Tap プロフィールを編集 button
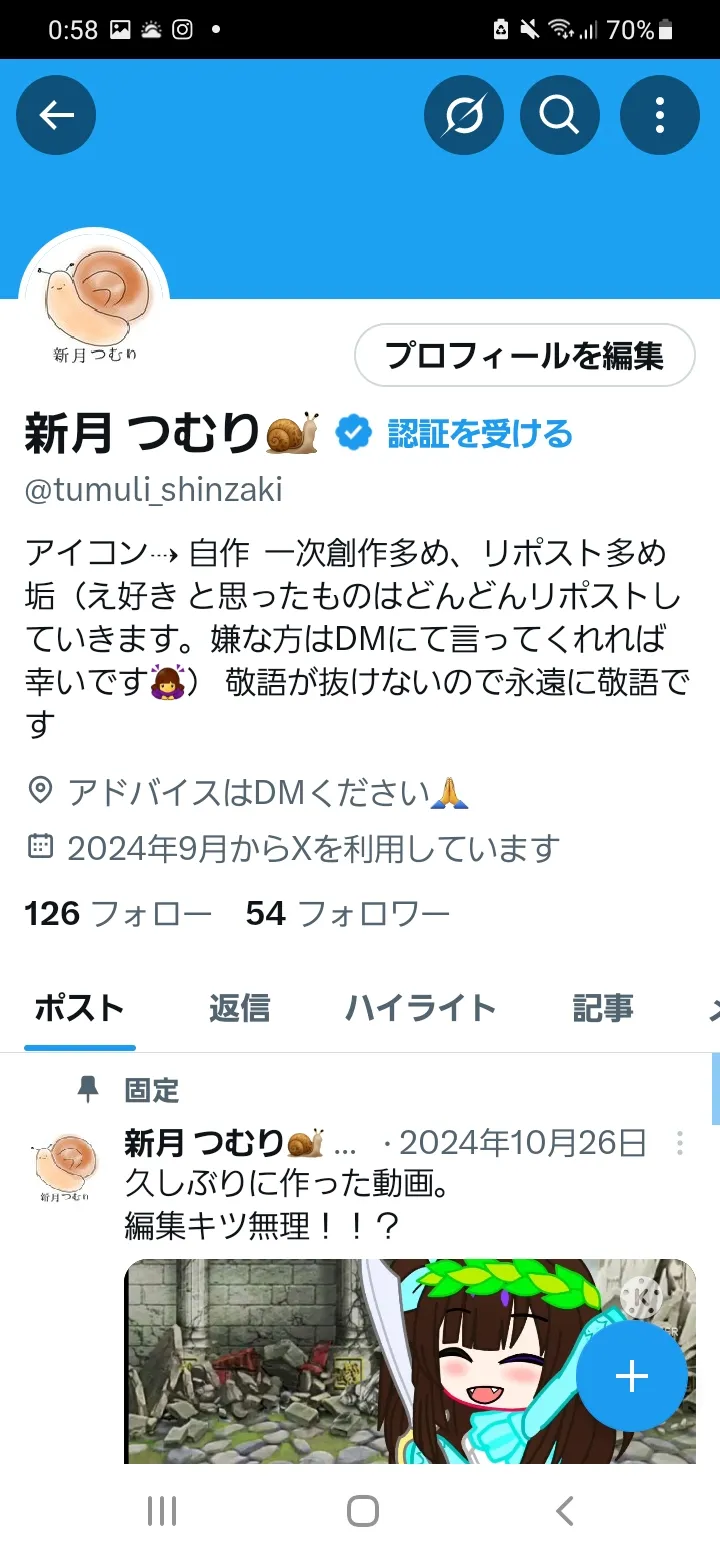 pos(524,355)
